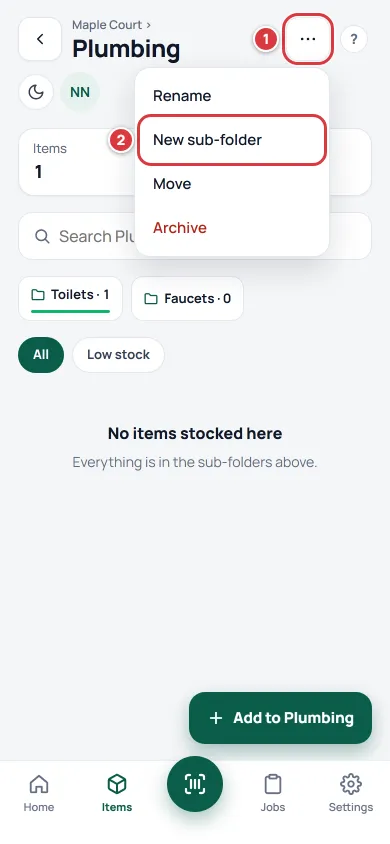
Task: Open the barcode scanner button
Action: pyautogui.click(x=195, y=784)
